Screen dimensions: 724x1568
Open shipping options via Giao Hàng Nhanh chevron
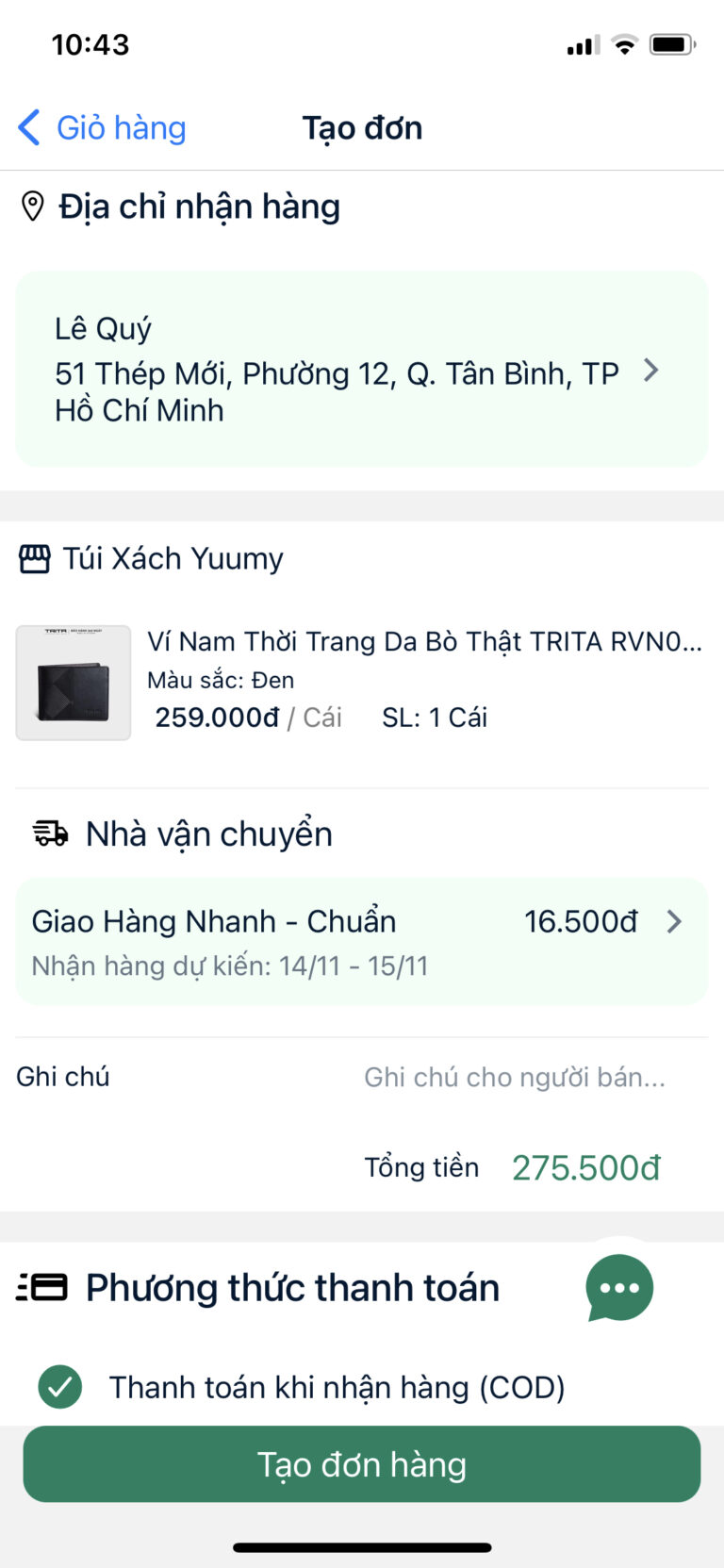tap(674, 922)
